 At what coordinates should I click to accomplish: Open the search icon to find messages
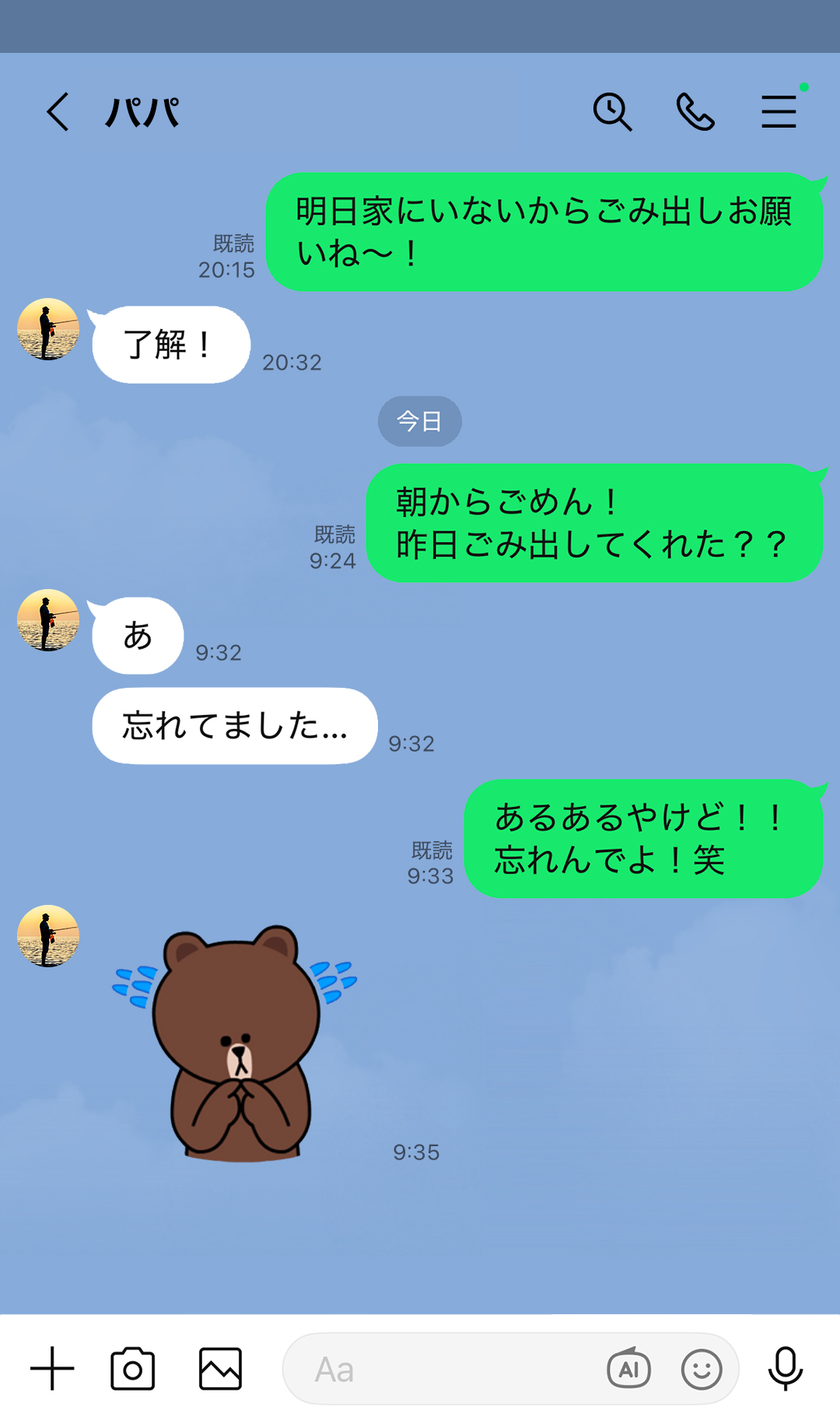(x=614, y=112)
